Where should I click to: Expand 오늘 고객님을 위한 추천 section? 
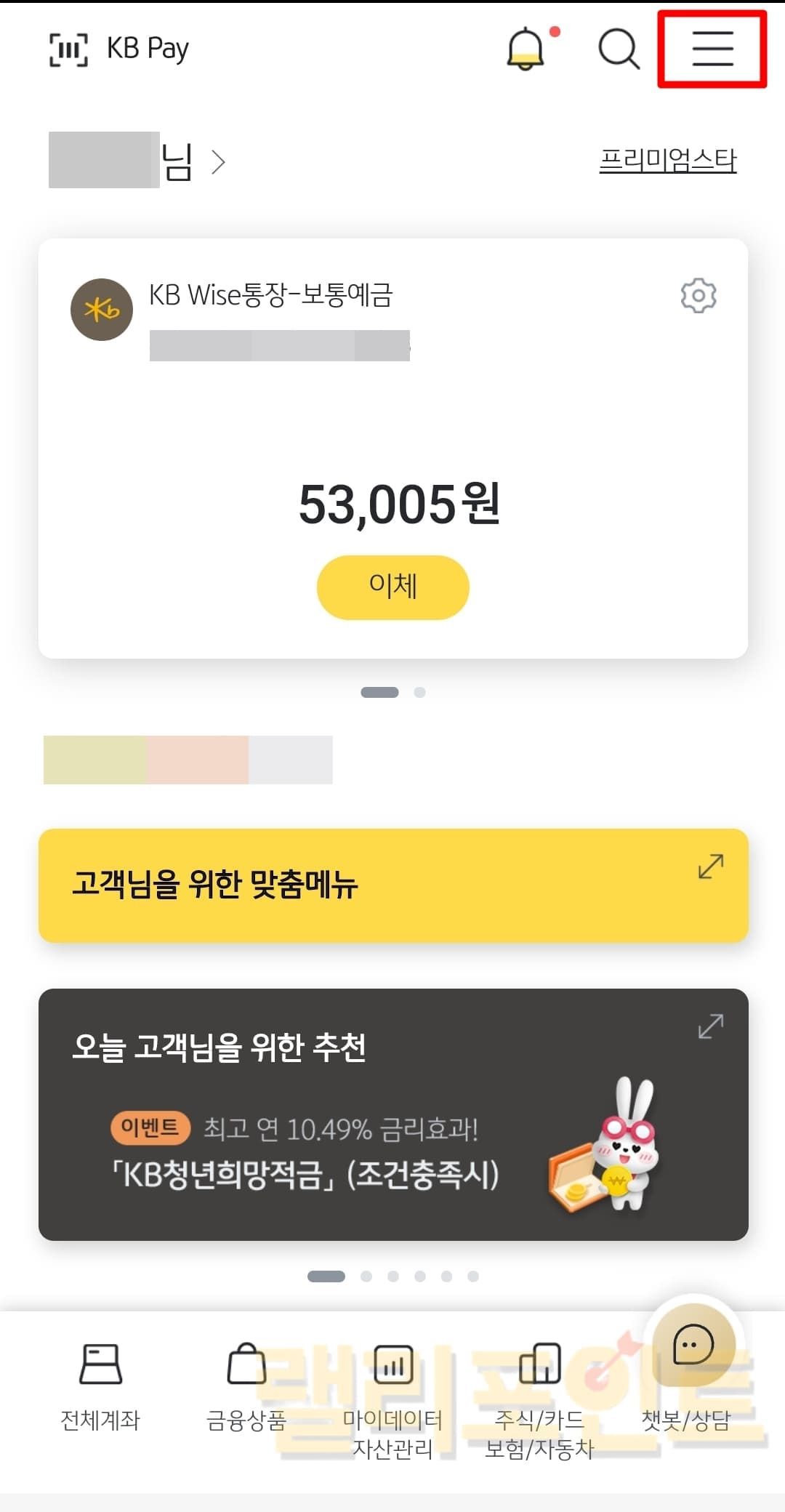tap(710, 1026)
